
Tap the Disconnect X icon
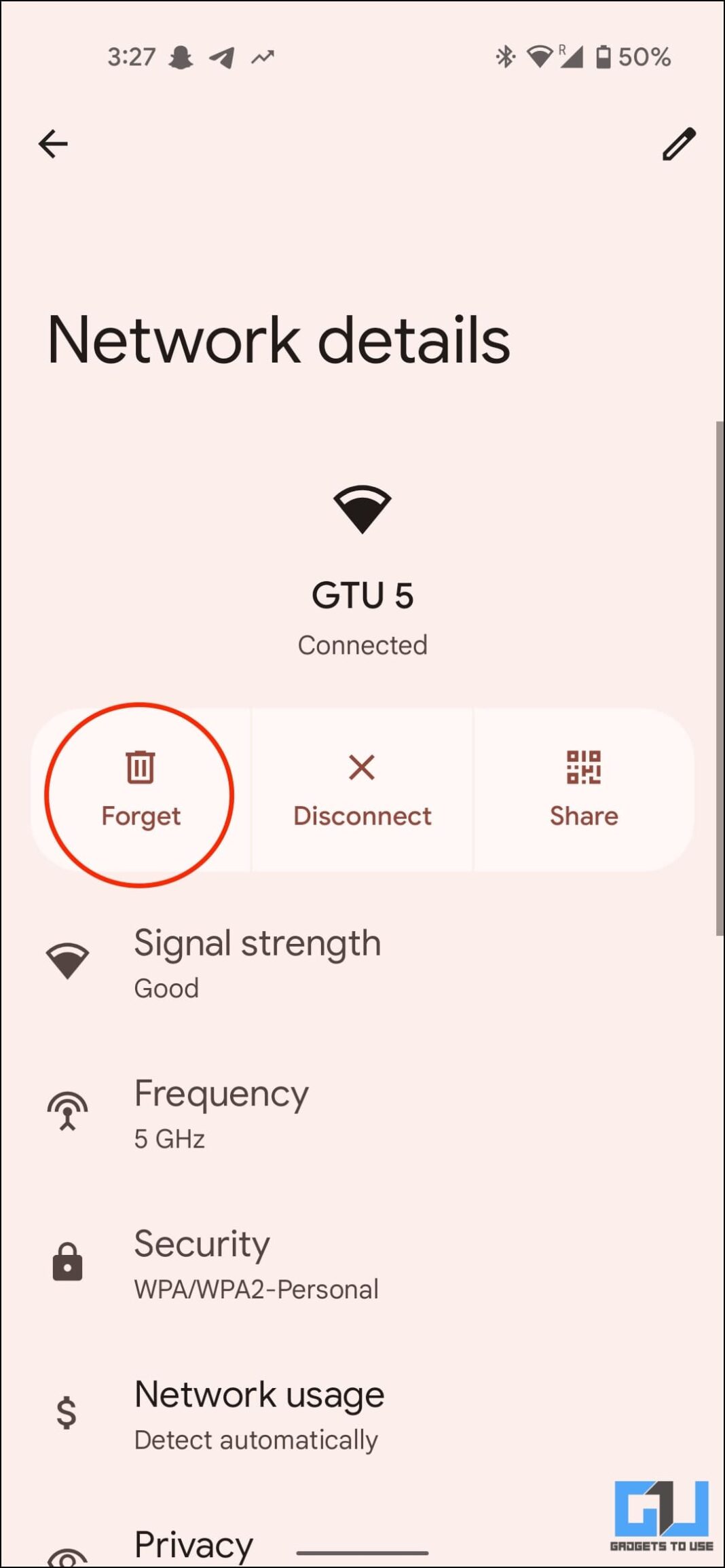click(362, 767)
